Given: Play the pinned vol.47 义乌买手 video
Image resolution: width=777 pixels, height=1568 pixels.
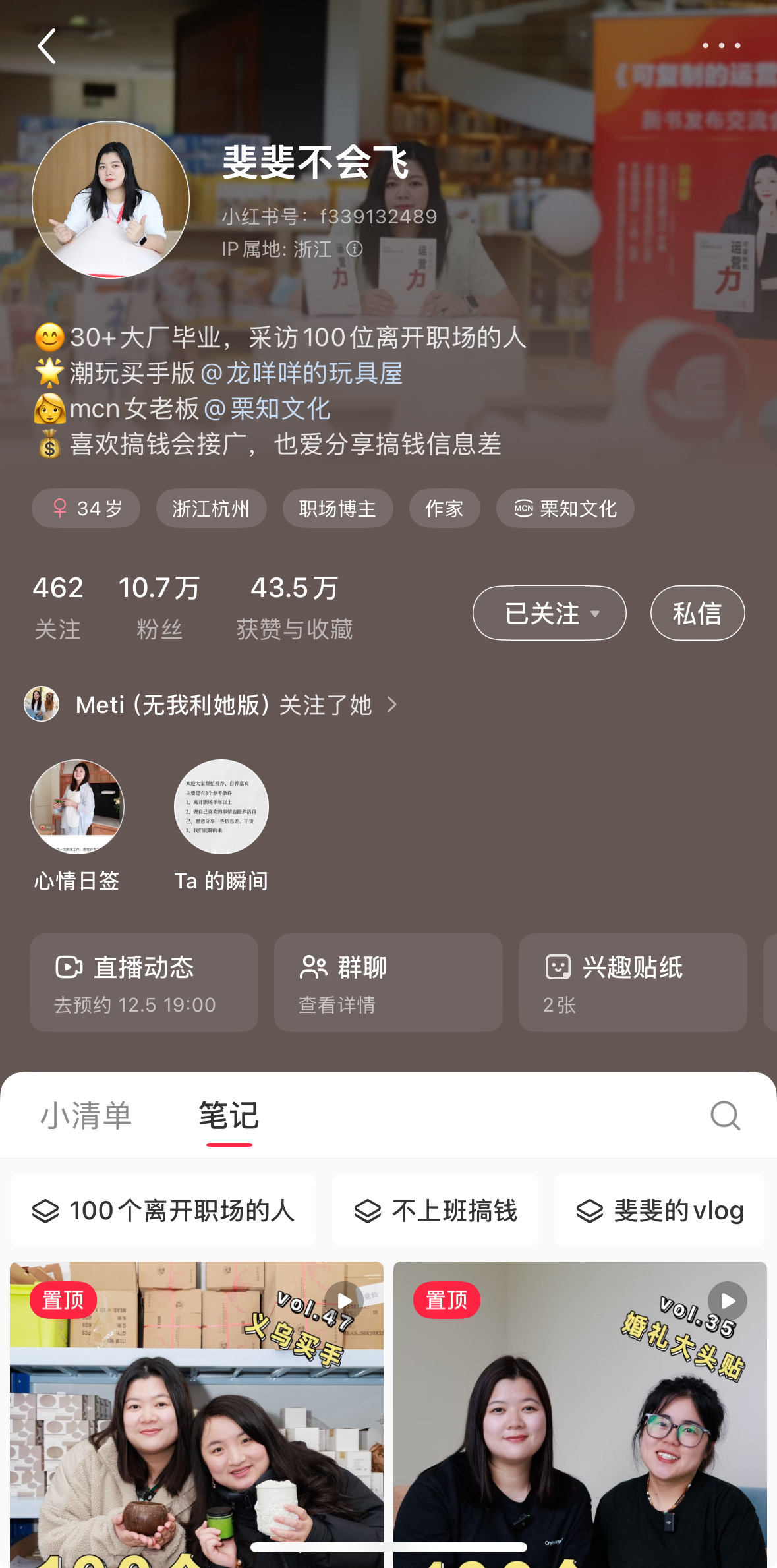Looking at the screenshot, I should 196,1410.
